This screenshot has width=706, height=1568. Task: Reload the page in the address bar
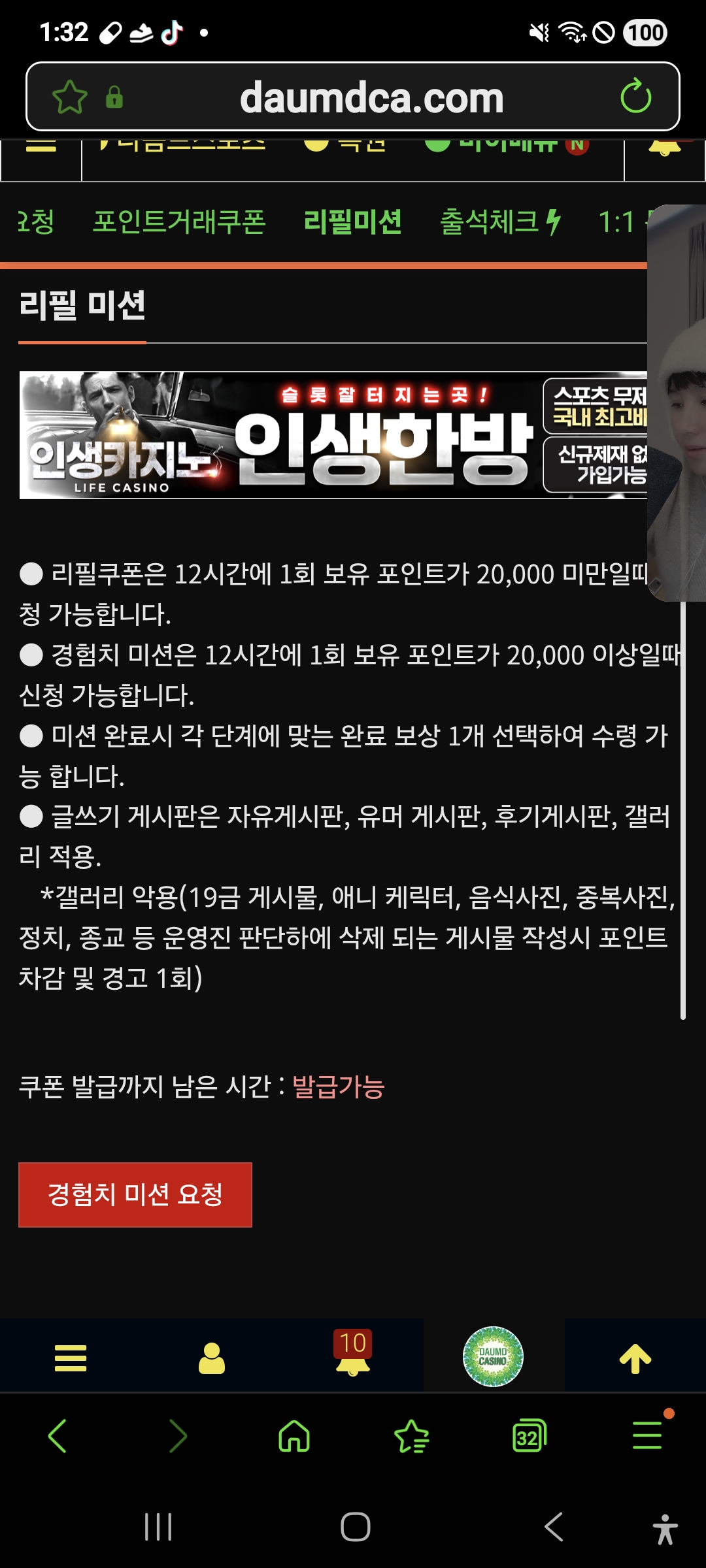tap(635, 97)
